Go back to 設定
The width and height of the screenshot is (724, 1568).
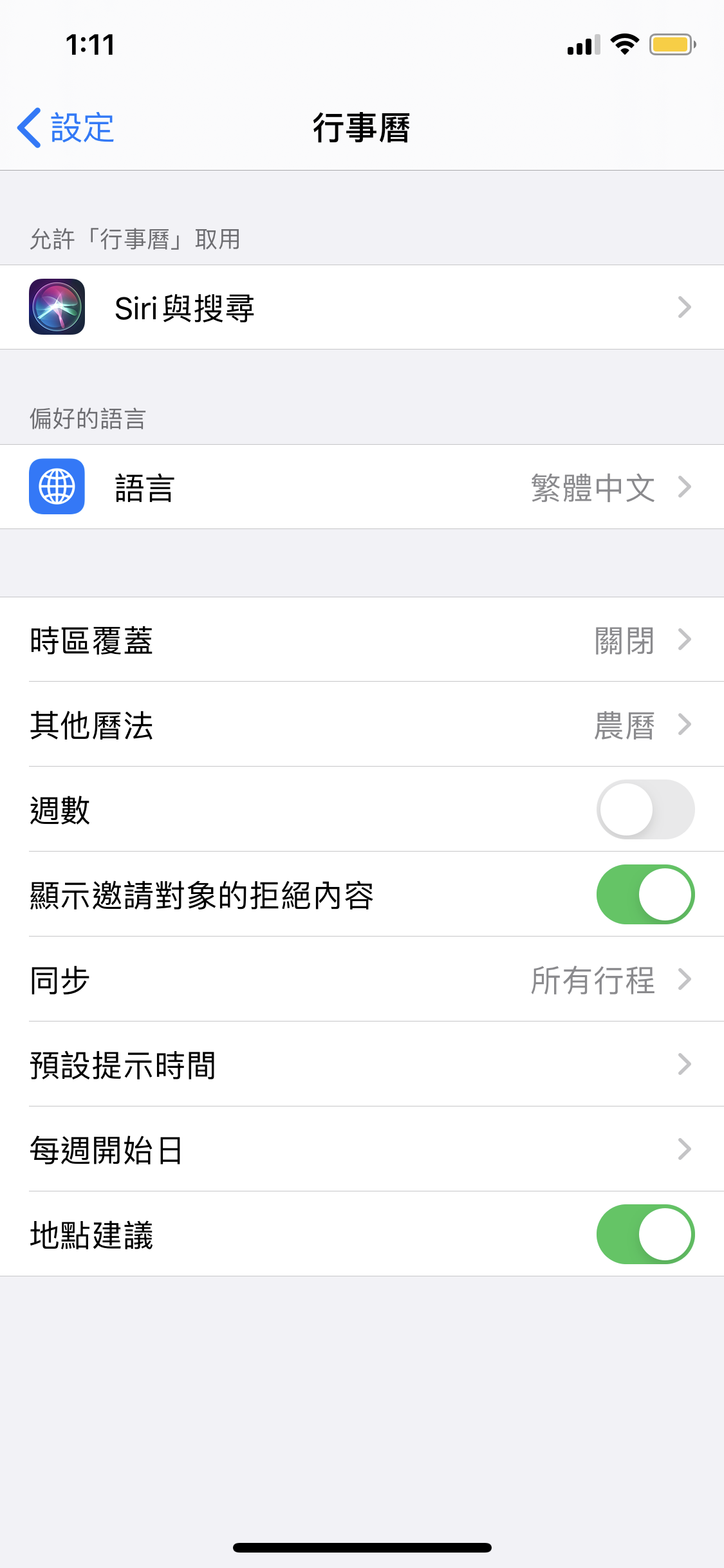(66, 127)
